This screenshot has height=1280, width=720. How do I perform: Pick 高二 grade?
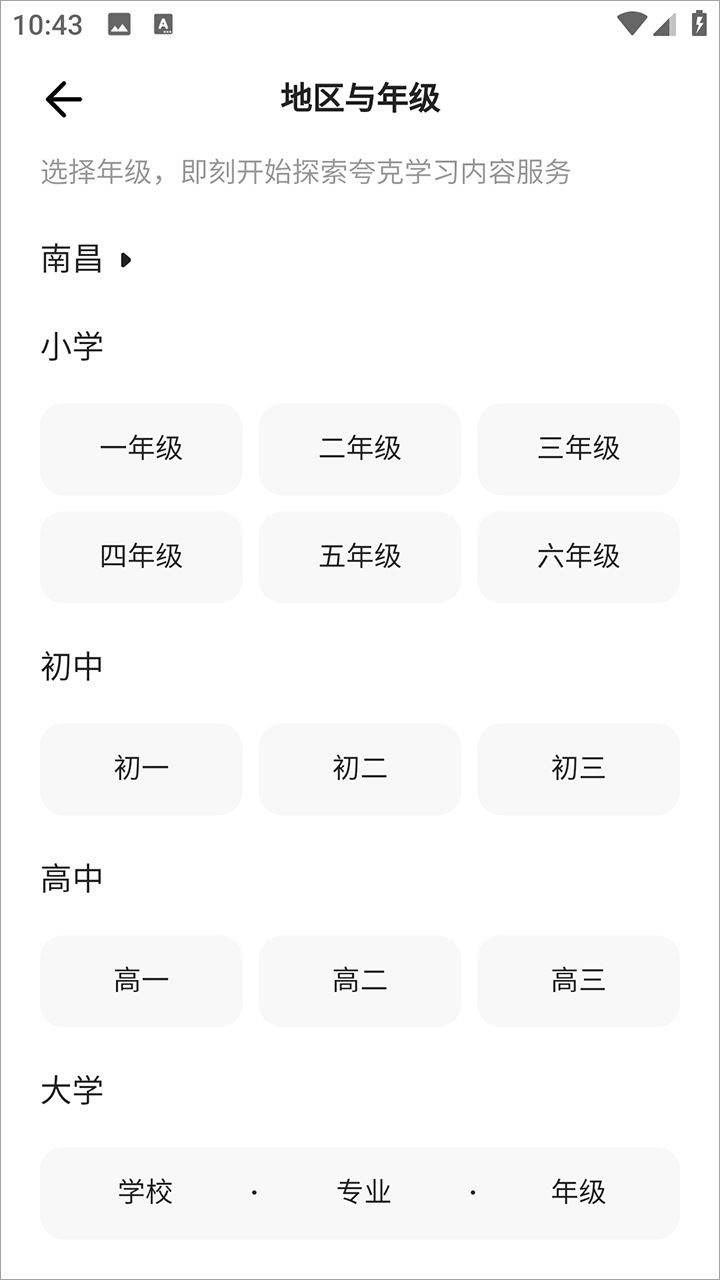(x=360, y=981)
